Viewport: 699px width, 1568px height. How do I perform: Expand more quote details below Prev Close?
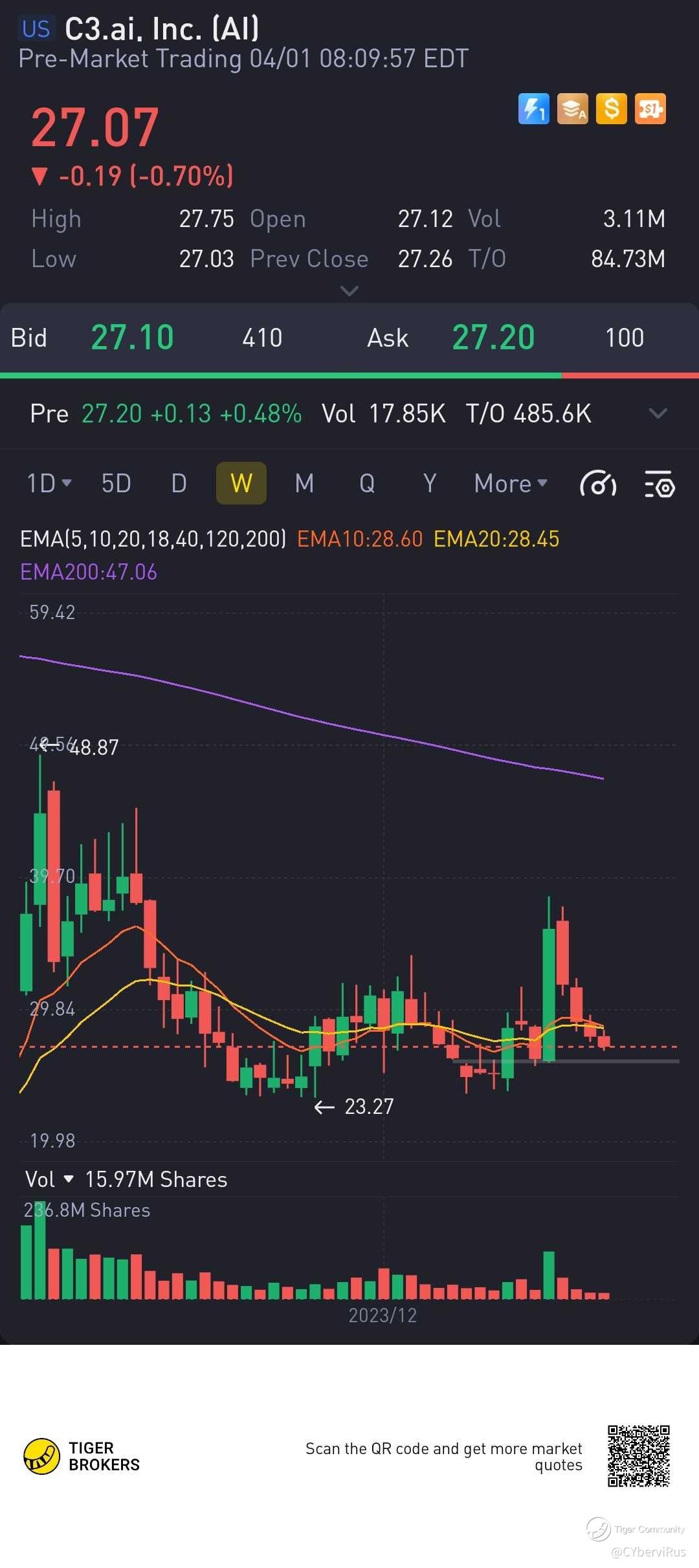coord(349,291)
